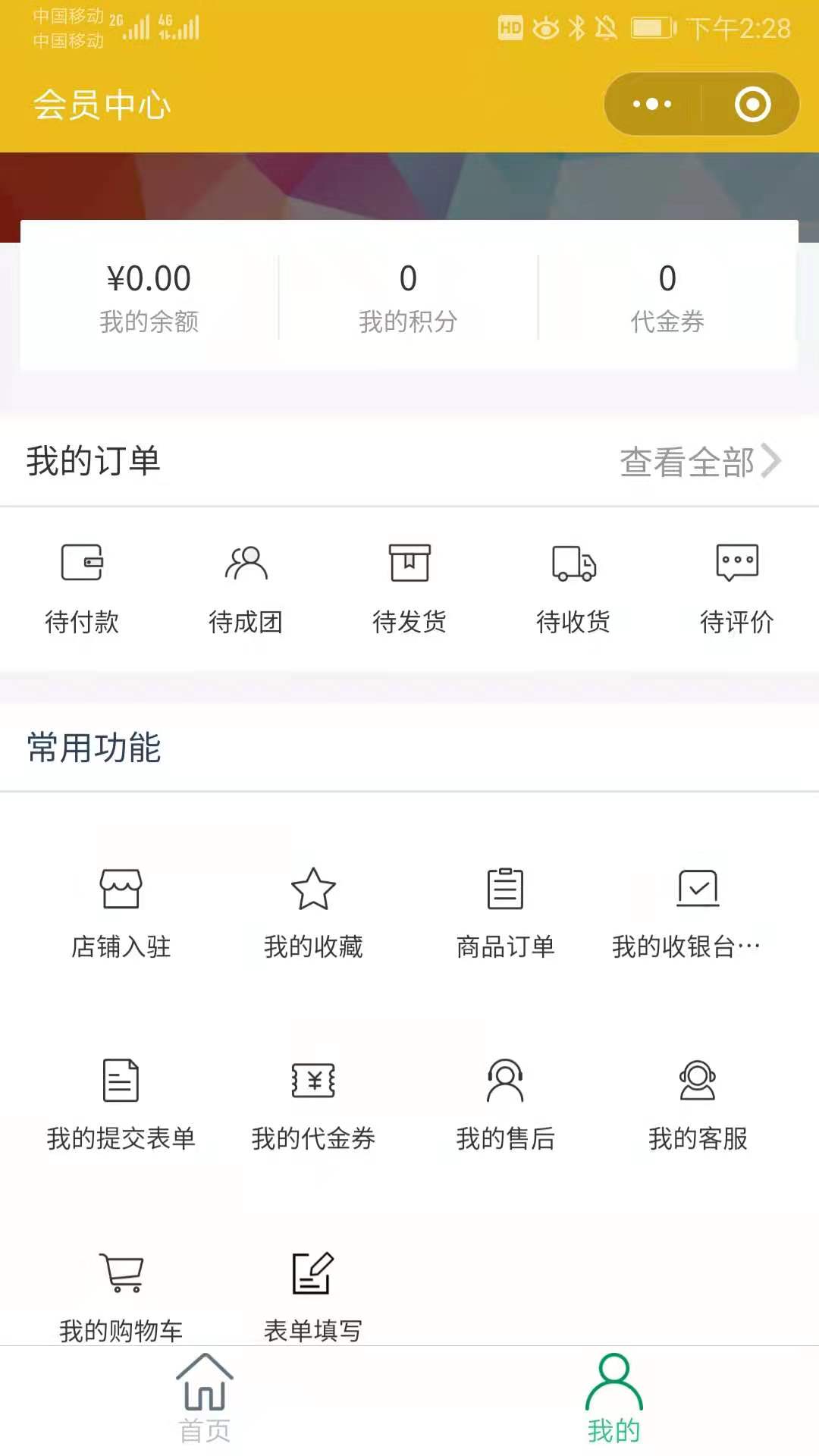The width and height of the screenshot is (819, 1456).
Task: Tap 查看全部 to view all orders
Action: [x=699, y=461]
